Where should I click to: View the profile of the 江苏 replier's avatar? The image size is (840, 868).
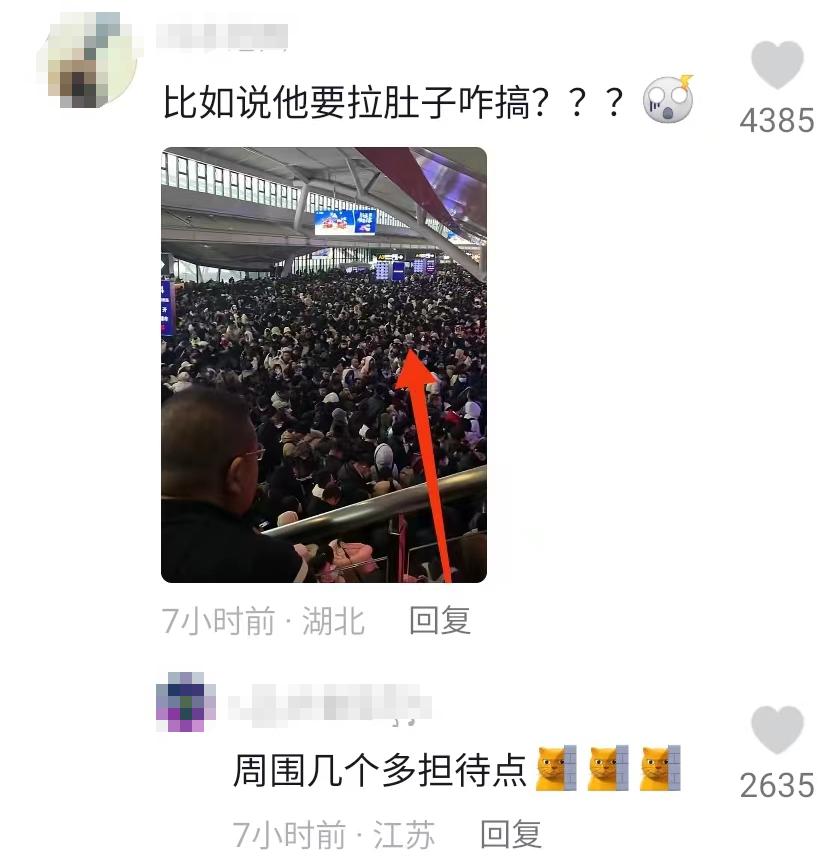[186, 702]
